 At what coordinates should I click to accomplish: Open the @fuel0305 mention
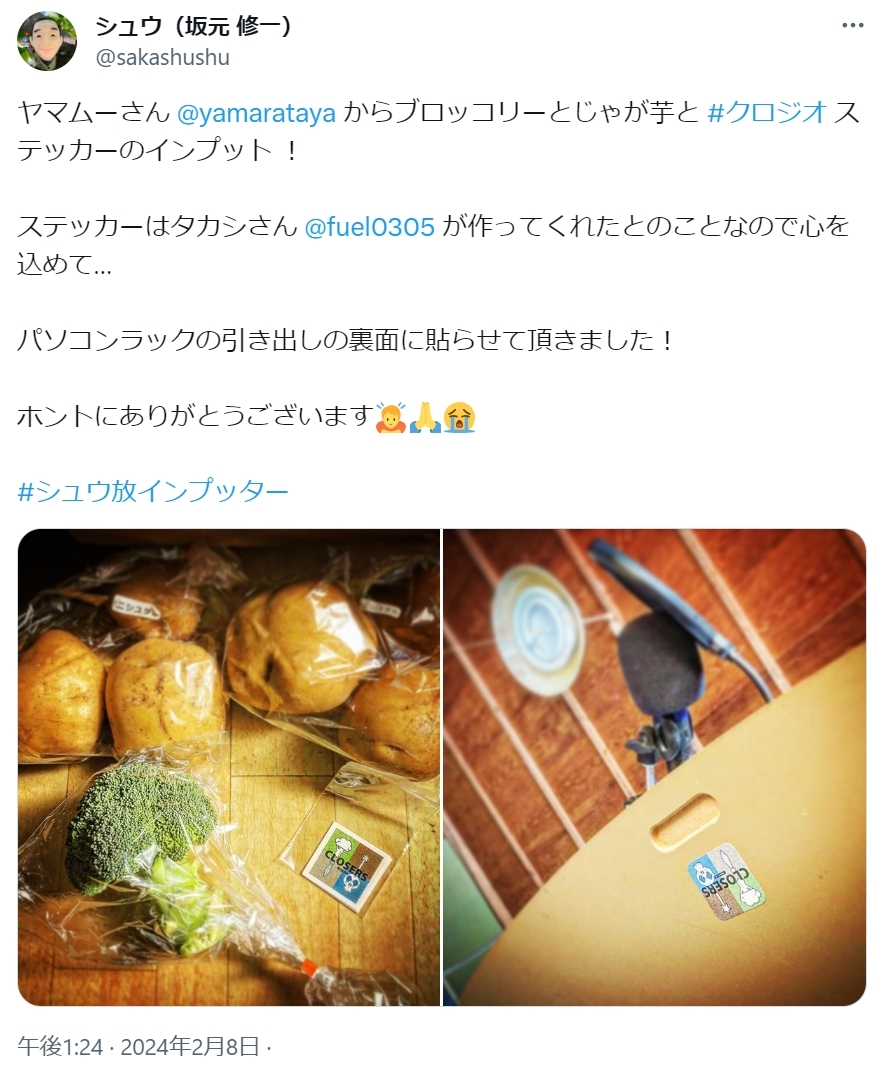[368, 227]
